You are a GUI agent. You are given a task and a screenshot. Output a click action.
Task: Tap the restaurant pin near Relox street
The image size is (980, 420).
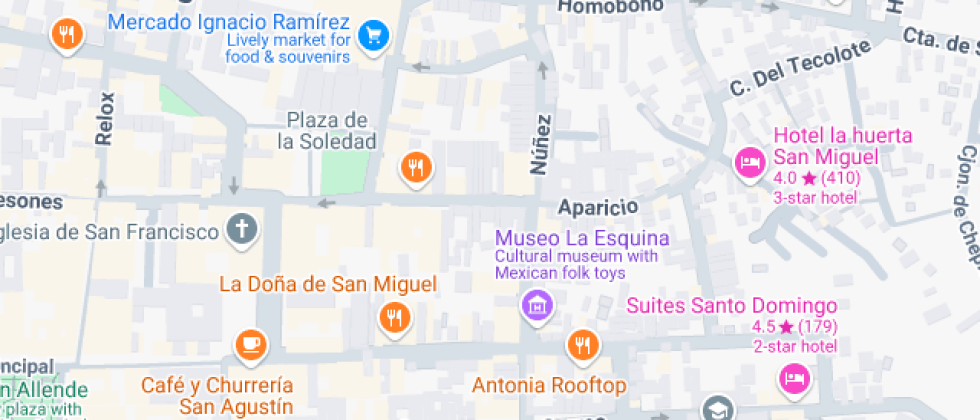coord(67,36)
